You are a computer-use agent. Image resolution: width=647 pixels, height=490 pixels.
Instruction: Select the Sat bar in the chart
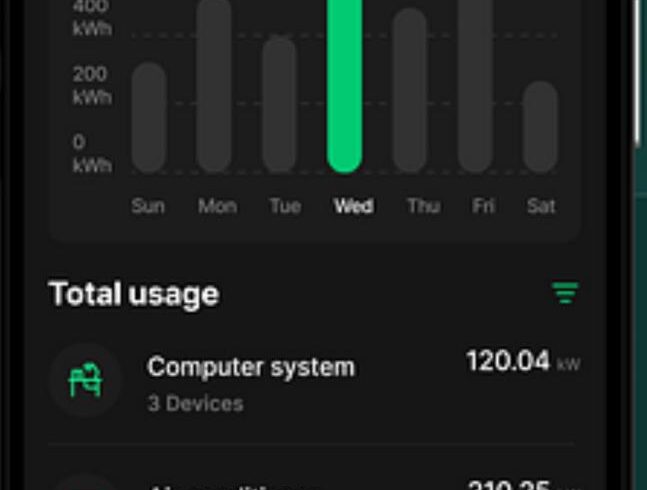pos(540,127)
